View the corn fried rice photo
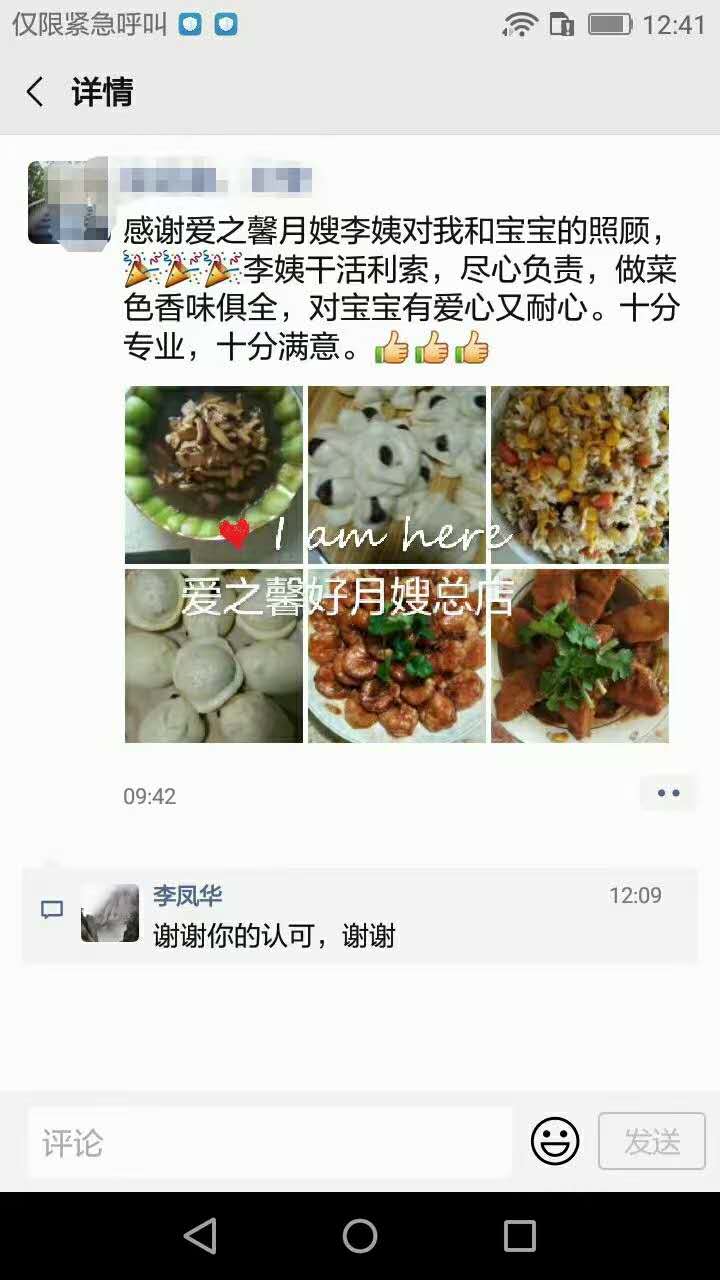This screenshot has width=720, height=1280. pyautogui.click(x=580, y=475)
